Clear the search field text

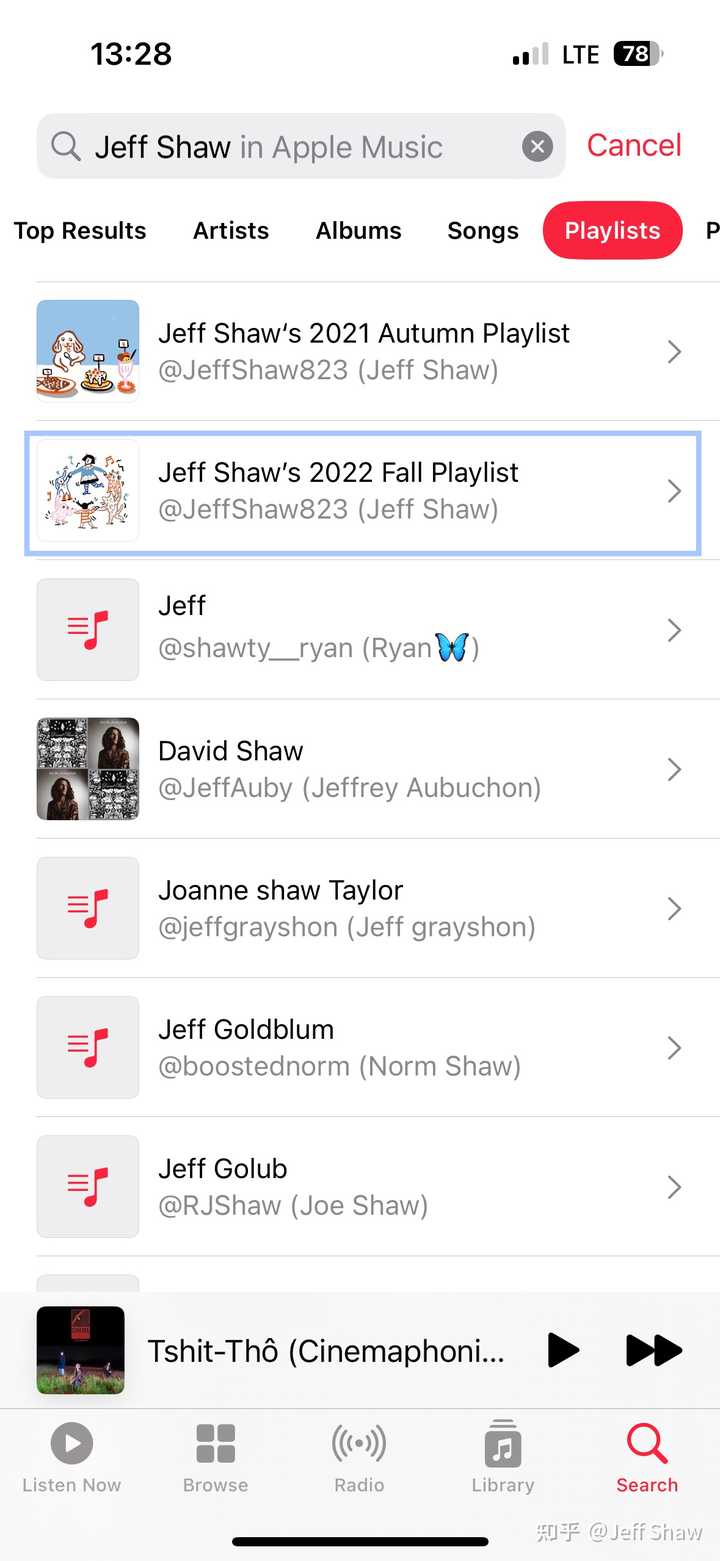[537, 147]
